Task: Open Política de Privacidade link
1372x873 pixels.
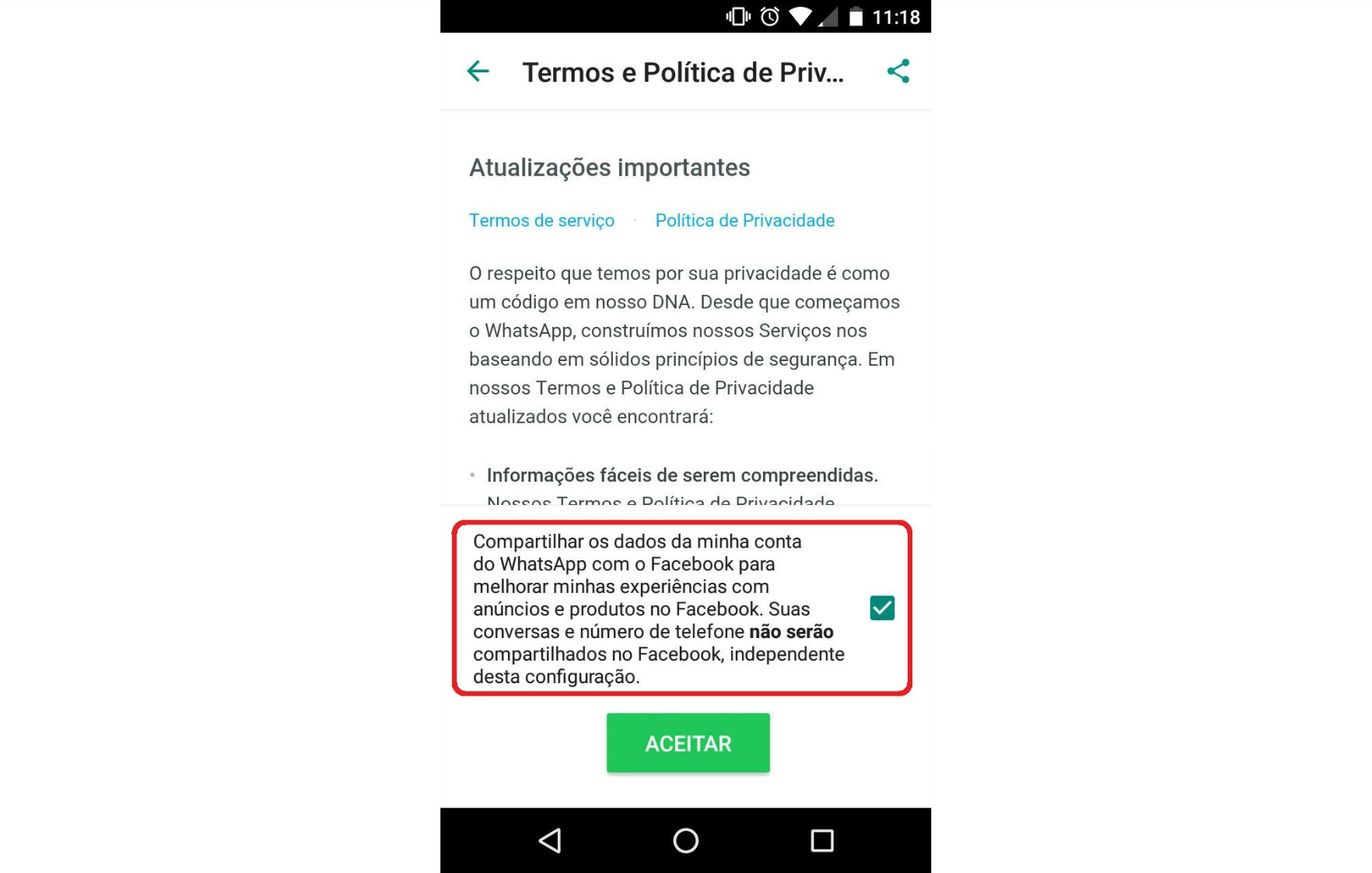Action: coord(744,221)
